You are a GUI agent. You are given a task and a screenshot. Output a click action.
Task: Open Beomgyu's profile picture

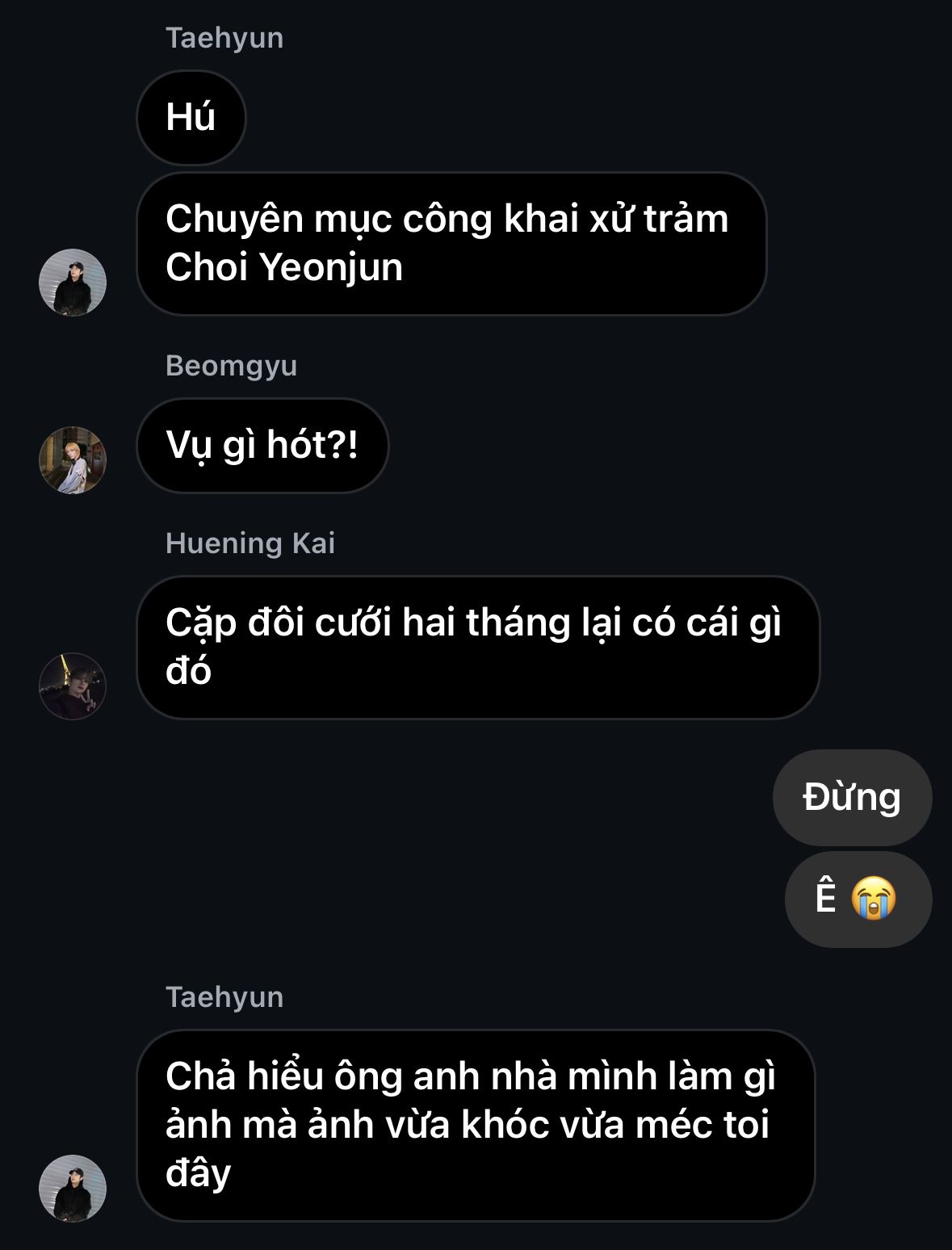[73, 460]
